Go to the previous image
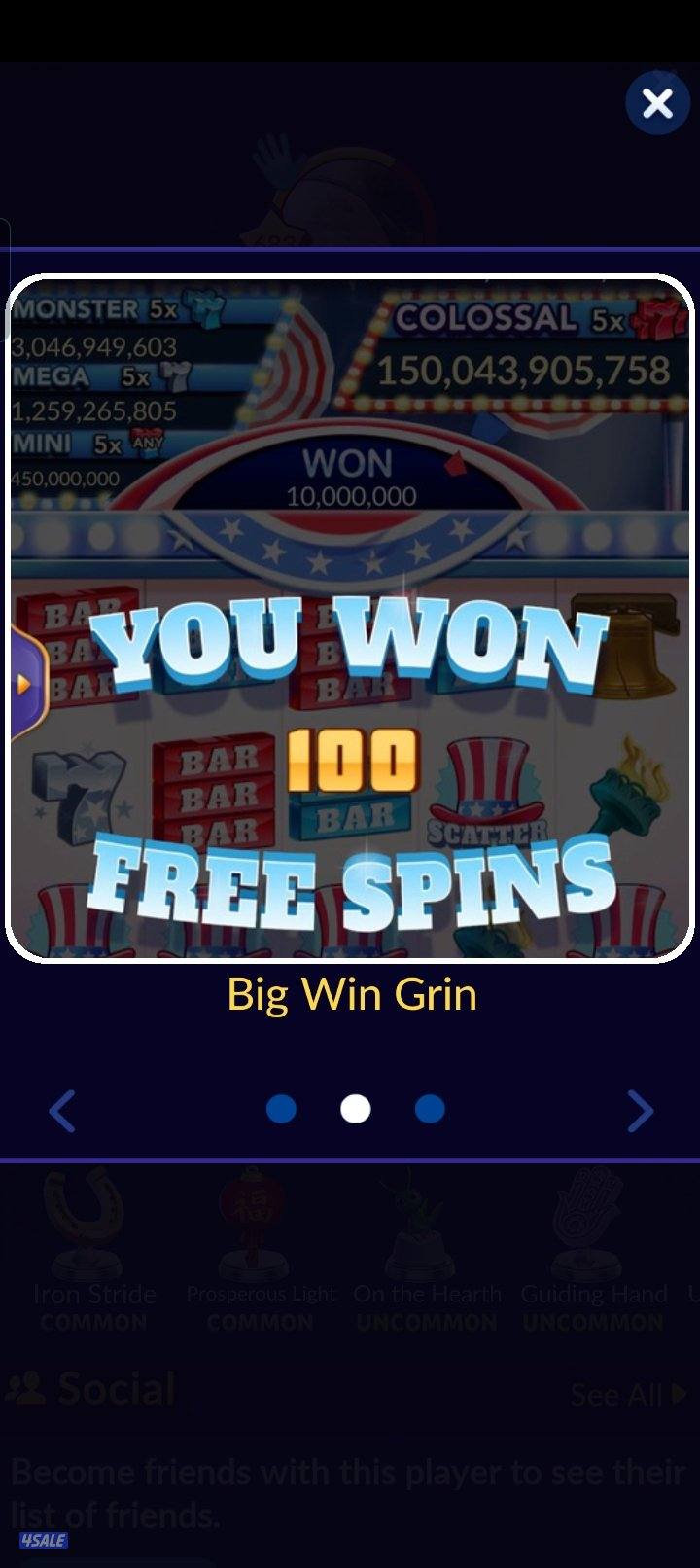This screenshot has width=700, height=1568. 62,1110
